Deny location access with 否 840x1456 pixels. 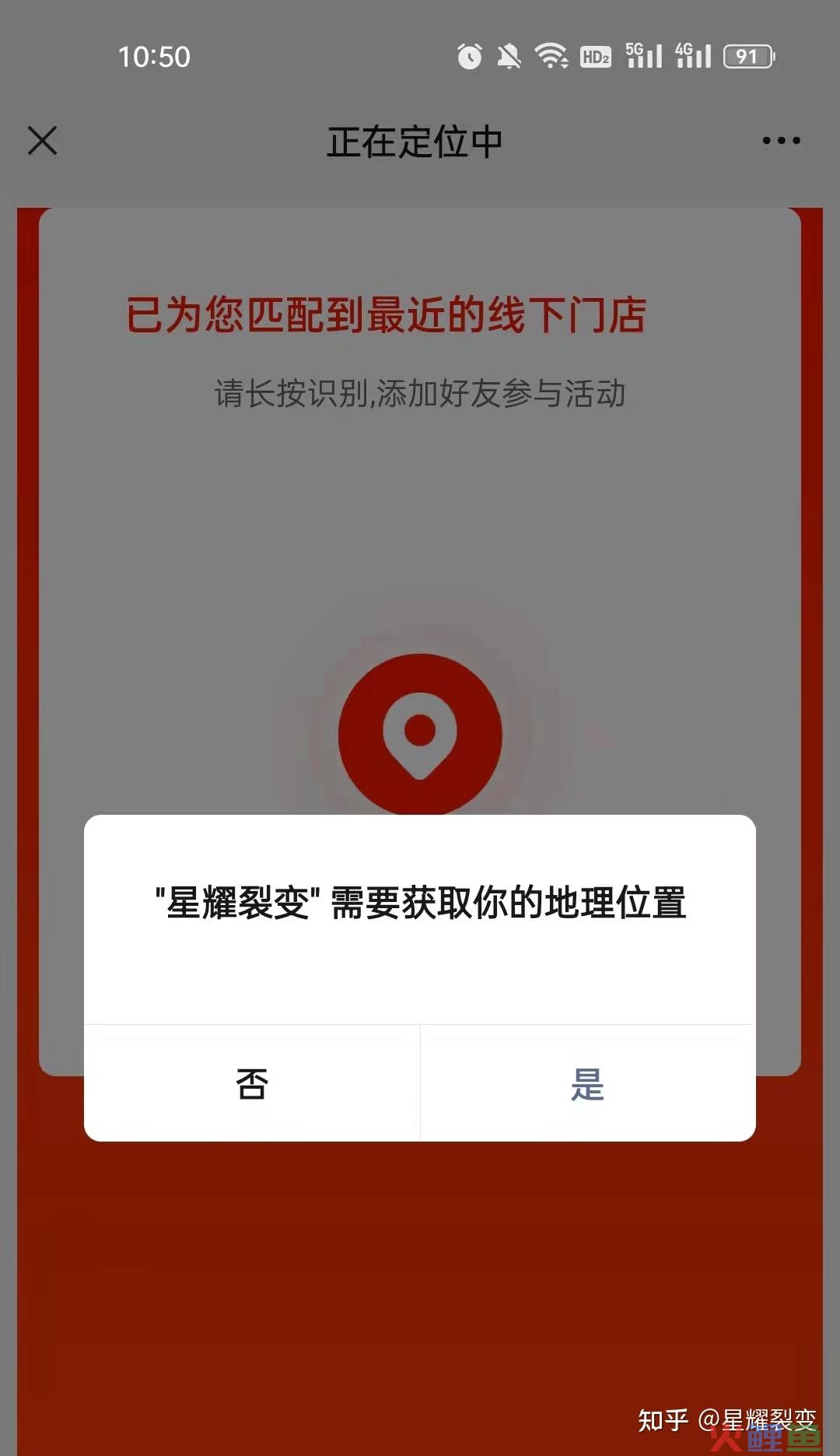252,1083
